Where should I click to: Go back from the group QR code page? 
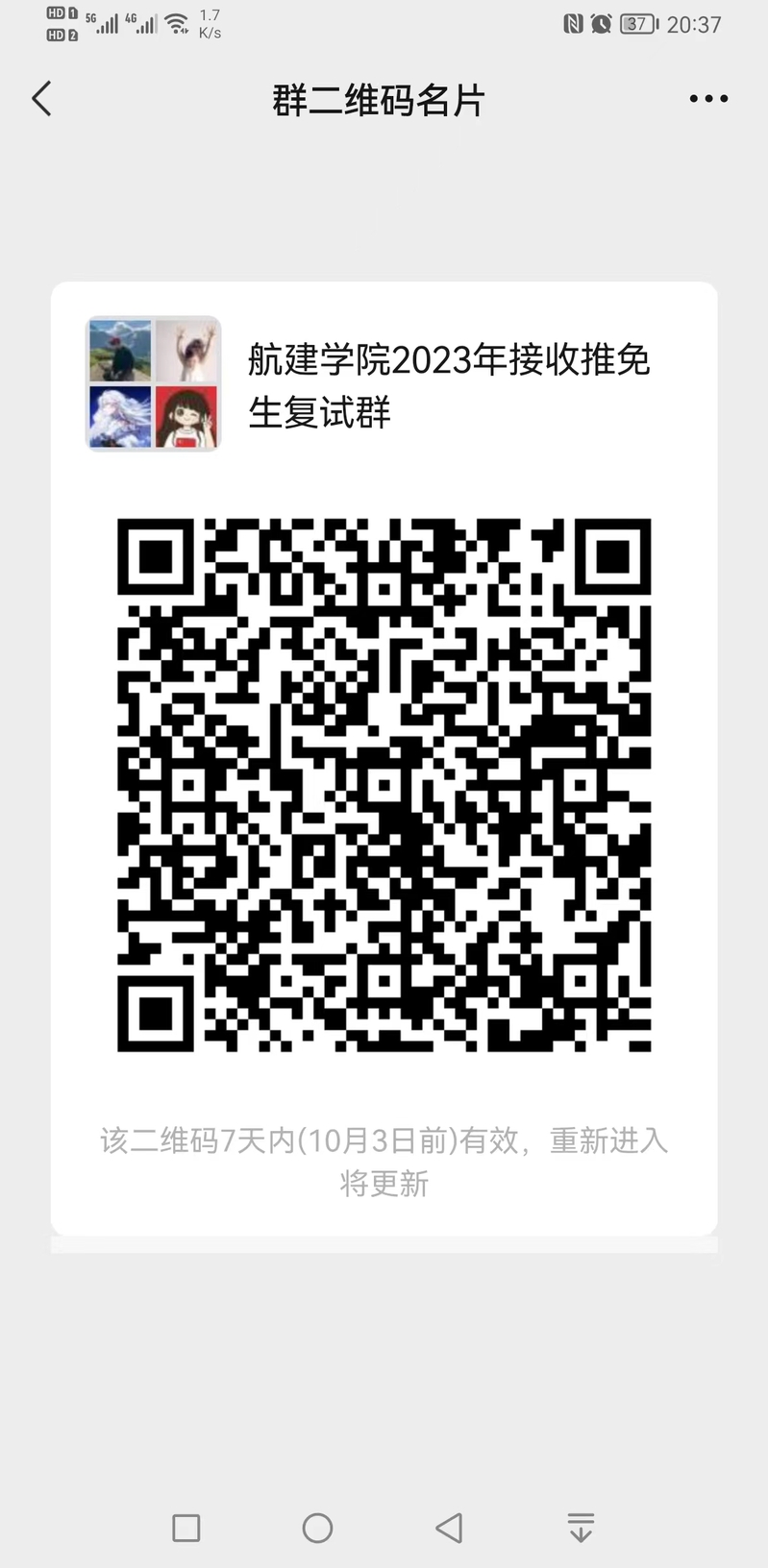[42, 99]
